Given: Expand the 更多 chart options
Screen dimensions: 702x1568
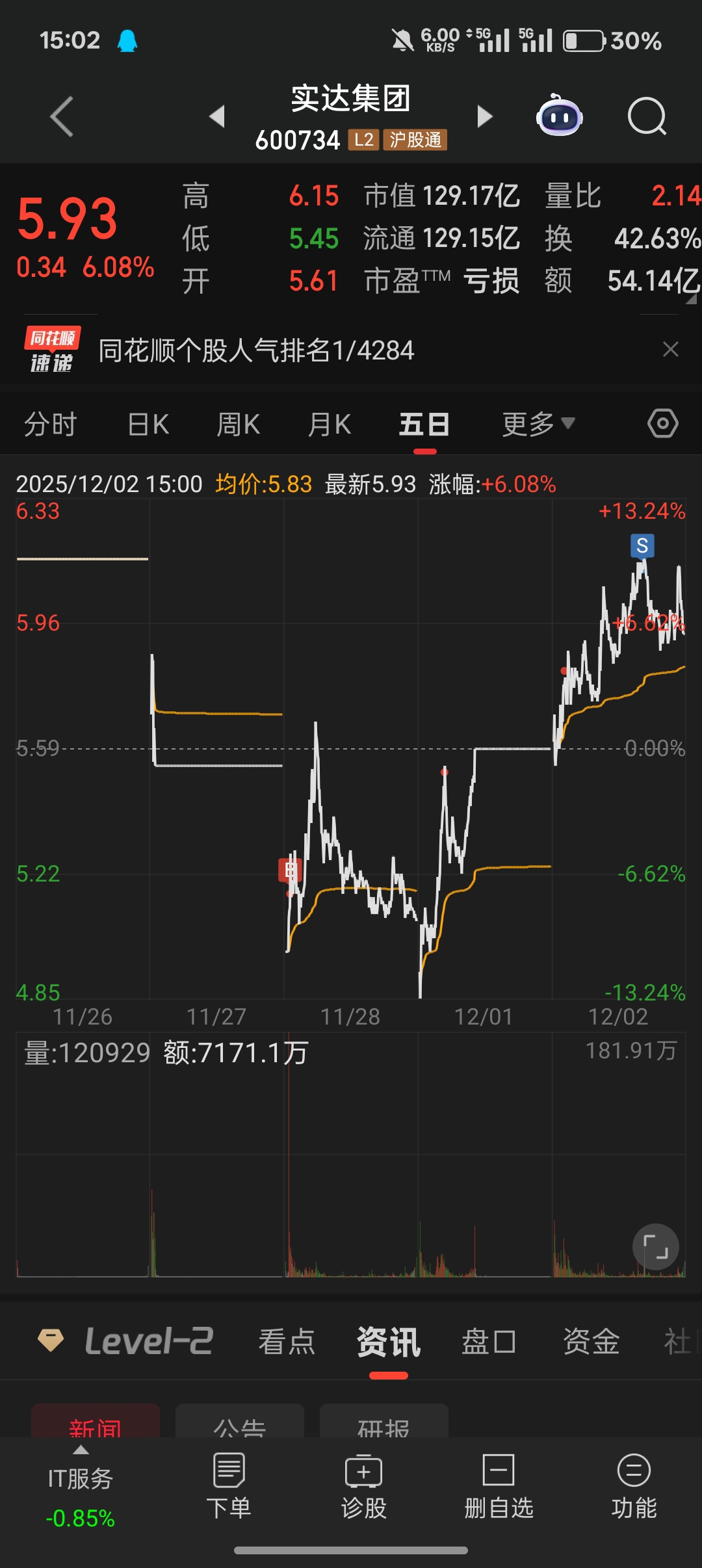Looking at the screenshot, I should click(539, 425).
